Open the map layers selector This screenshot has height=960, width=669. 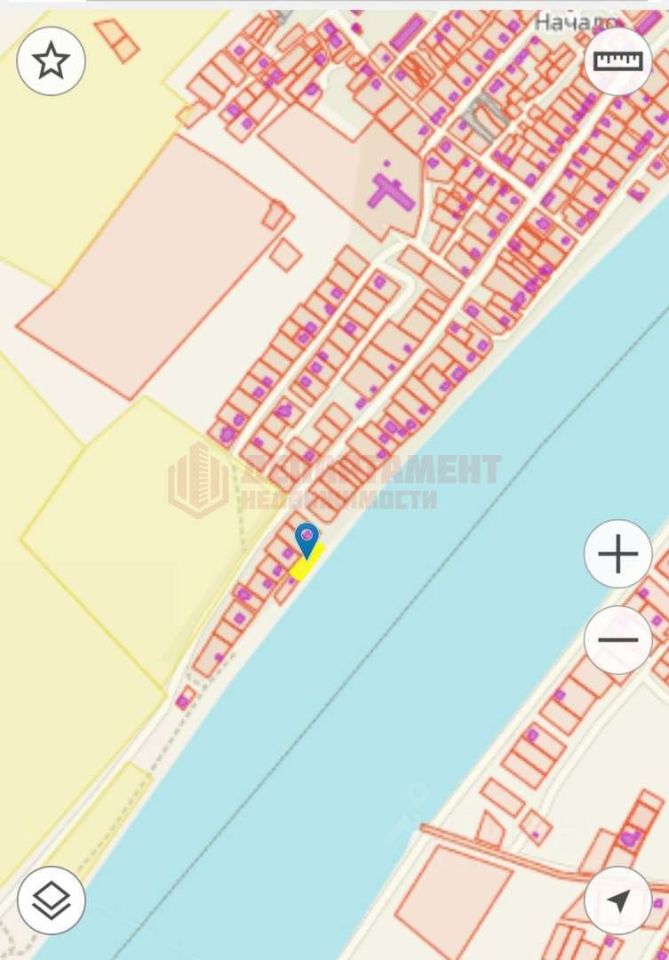51,901
